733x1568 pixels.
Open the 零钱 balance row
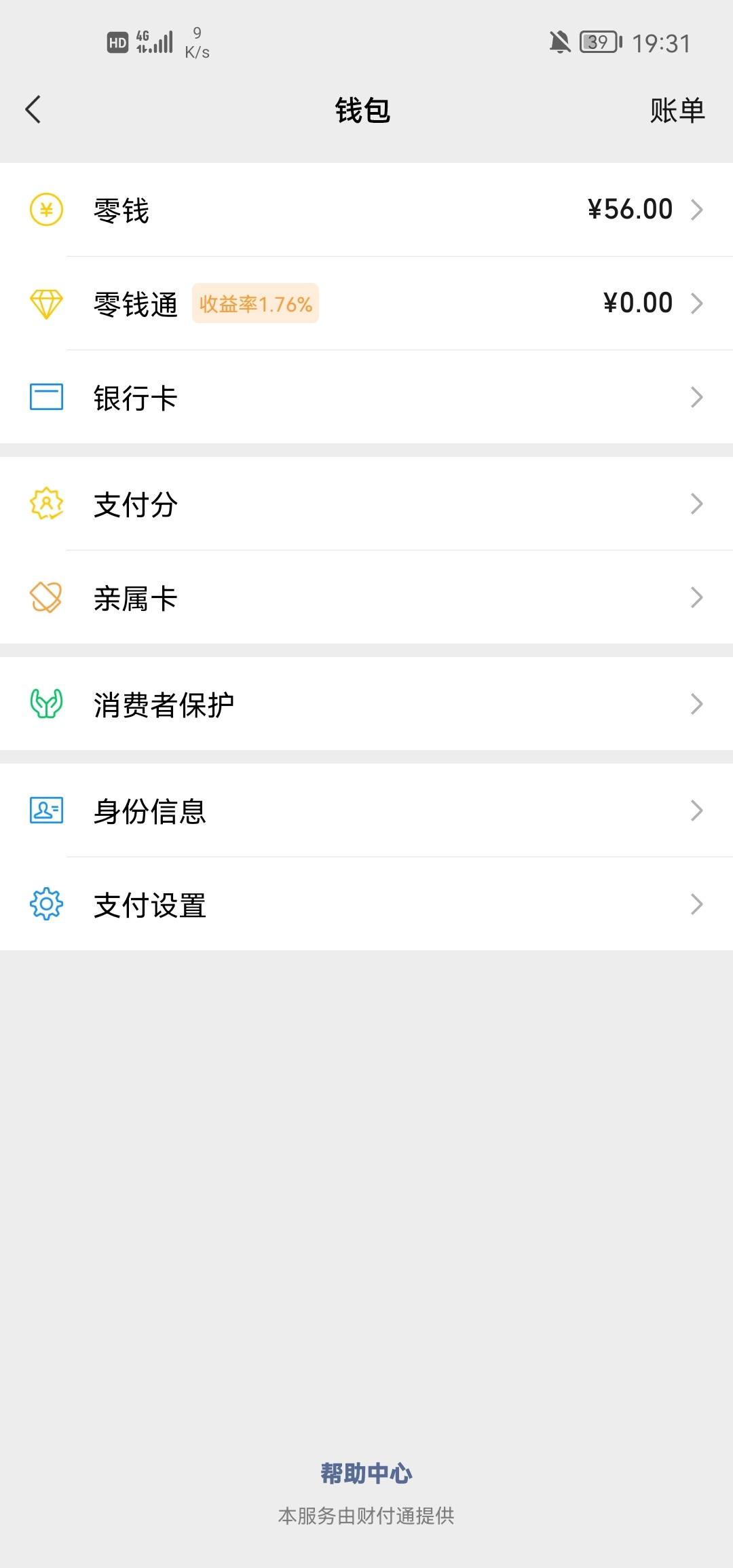tap(366, 210)
